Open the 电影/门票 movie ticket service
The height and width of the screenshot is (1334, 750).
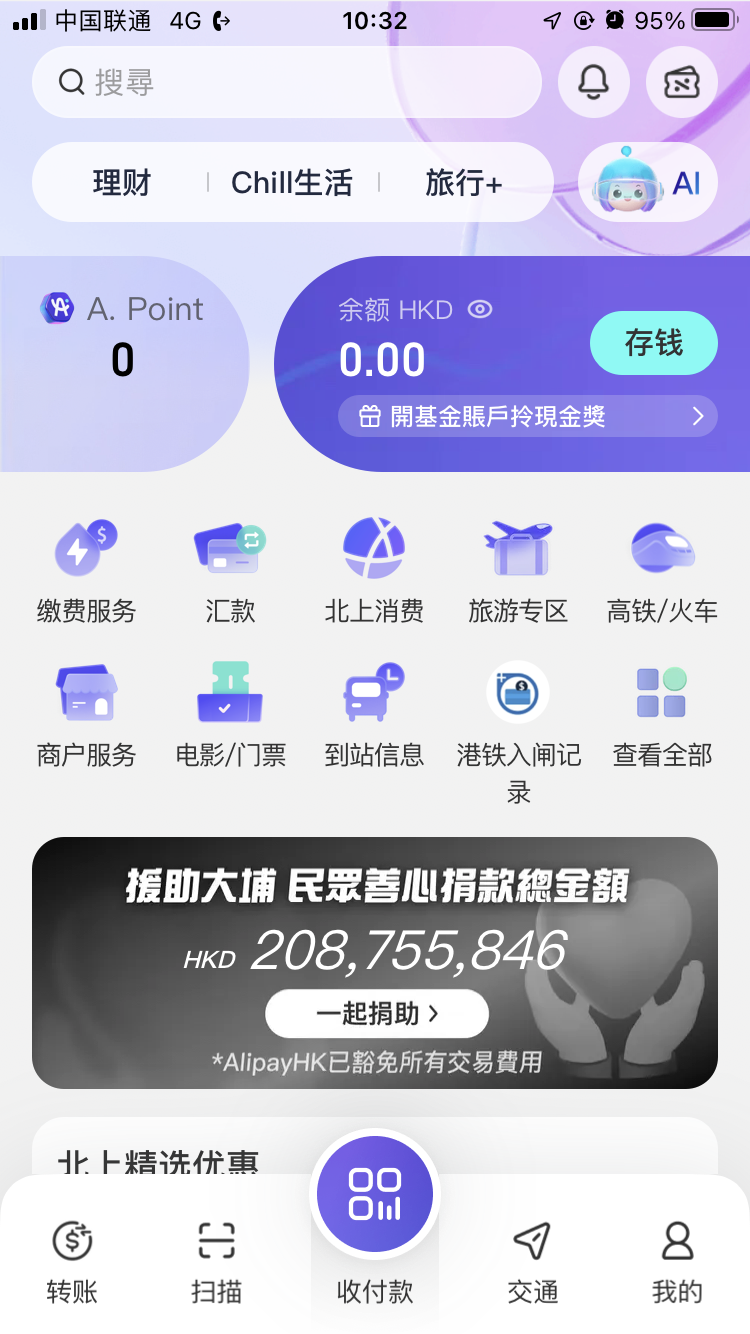tap(230, 710)
